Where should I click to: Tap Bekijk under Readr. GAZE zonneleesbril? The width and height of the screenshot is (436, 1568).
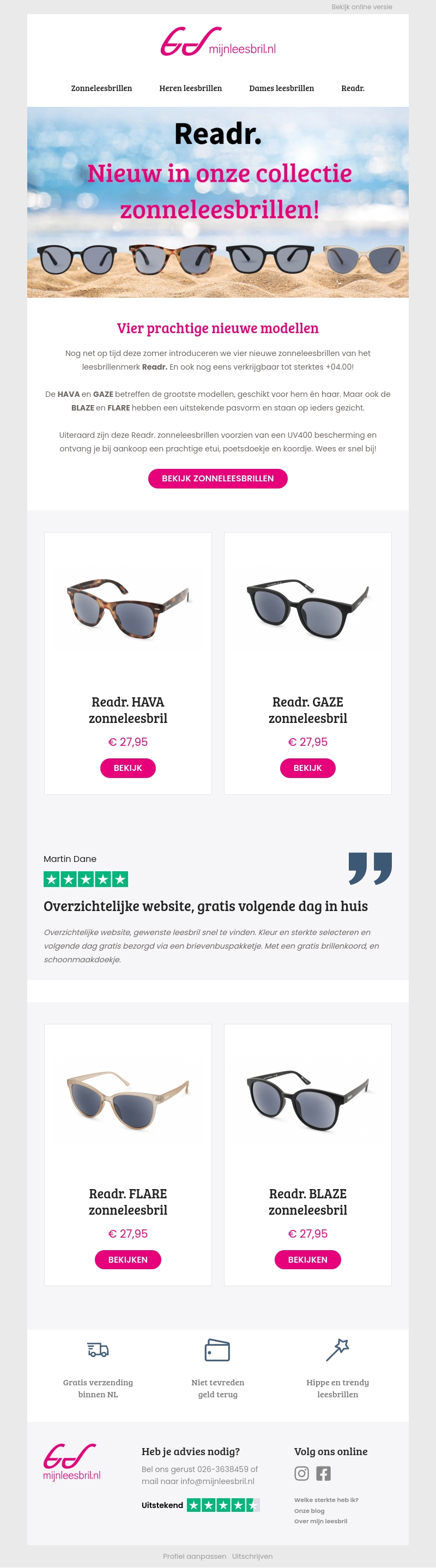[308, 768]
